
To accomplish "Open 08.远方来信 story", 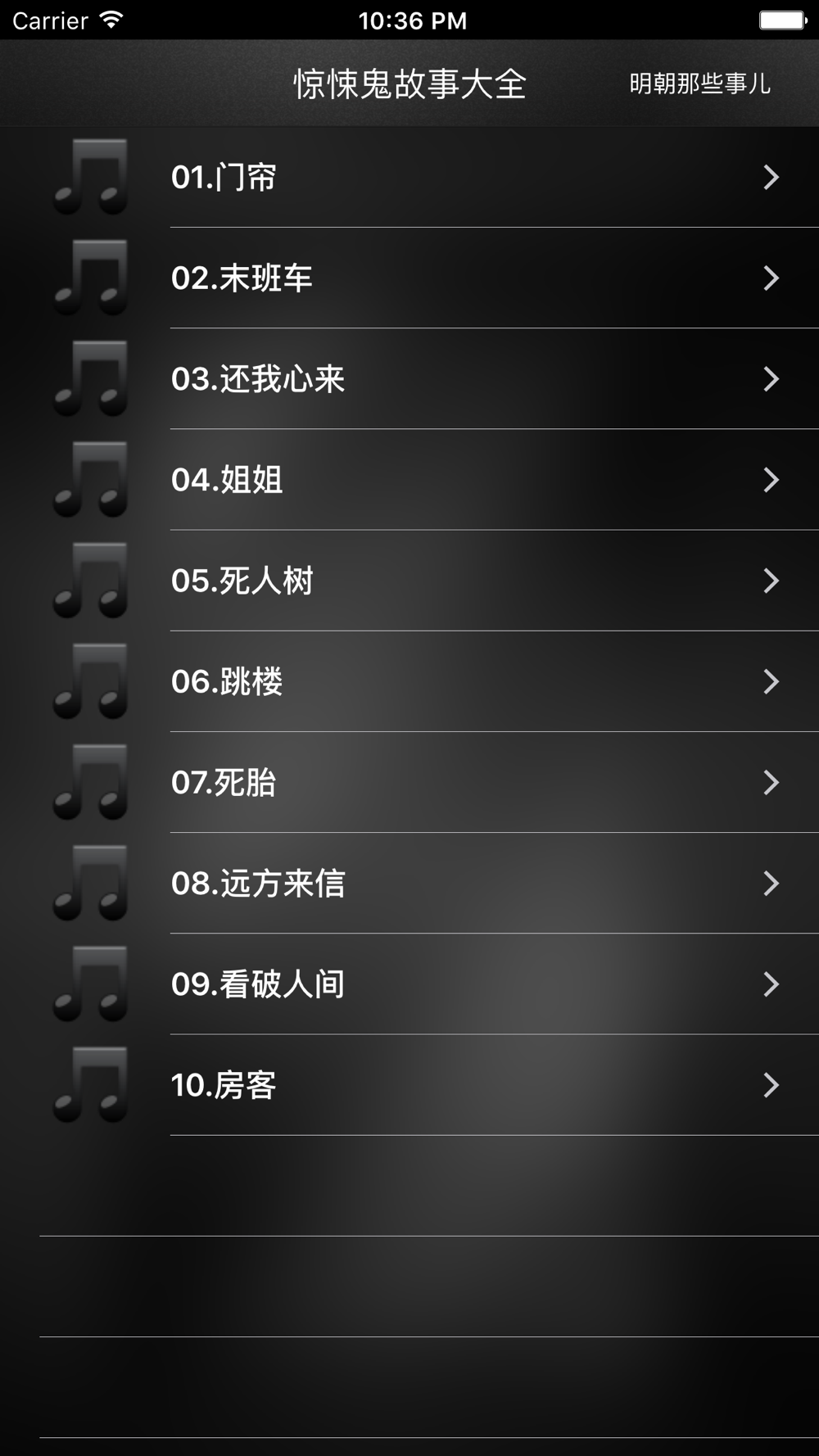I will coord(409,883).
